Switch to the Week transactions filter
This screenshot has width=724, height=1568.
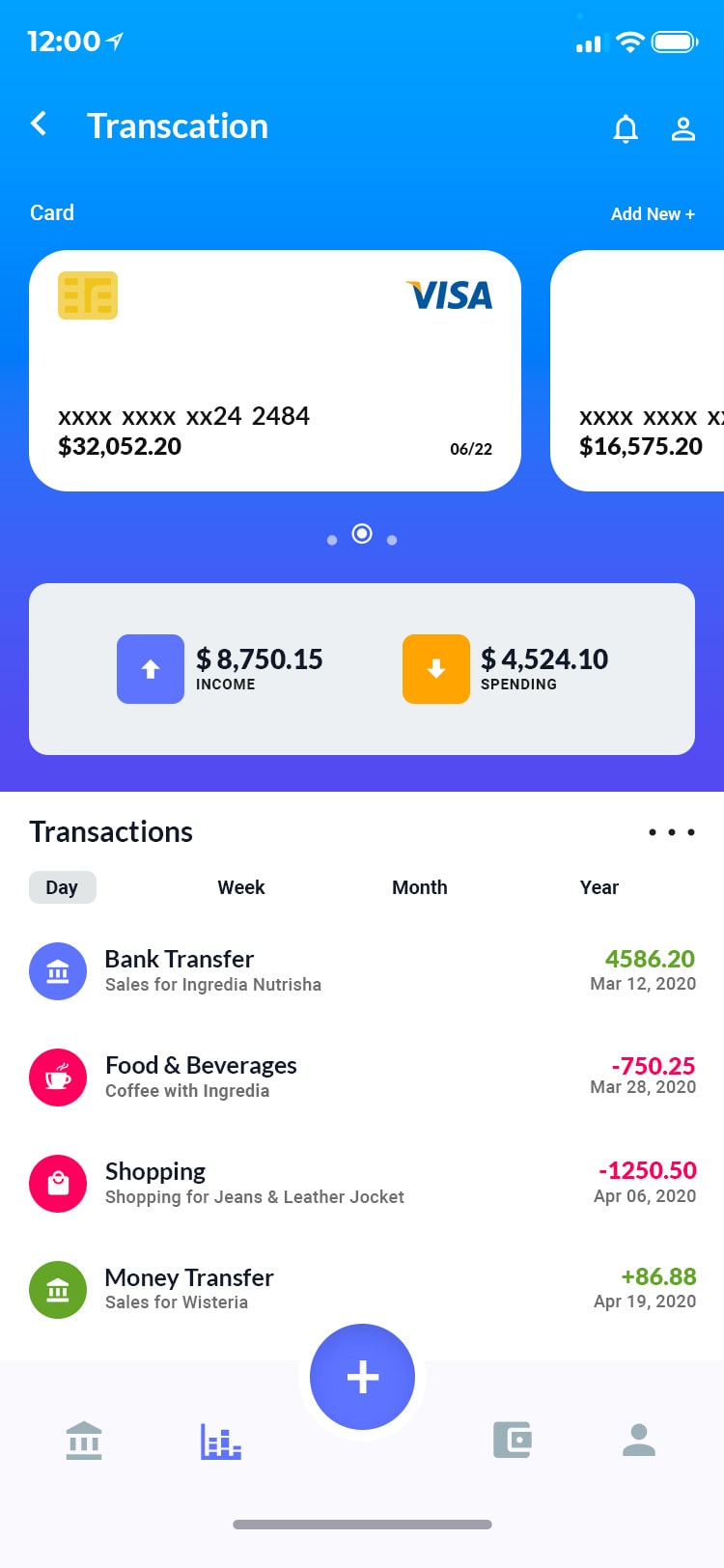click(240, 887)
